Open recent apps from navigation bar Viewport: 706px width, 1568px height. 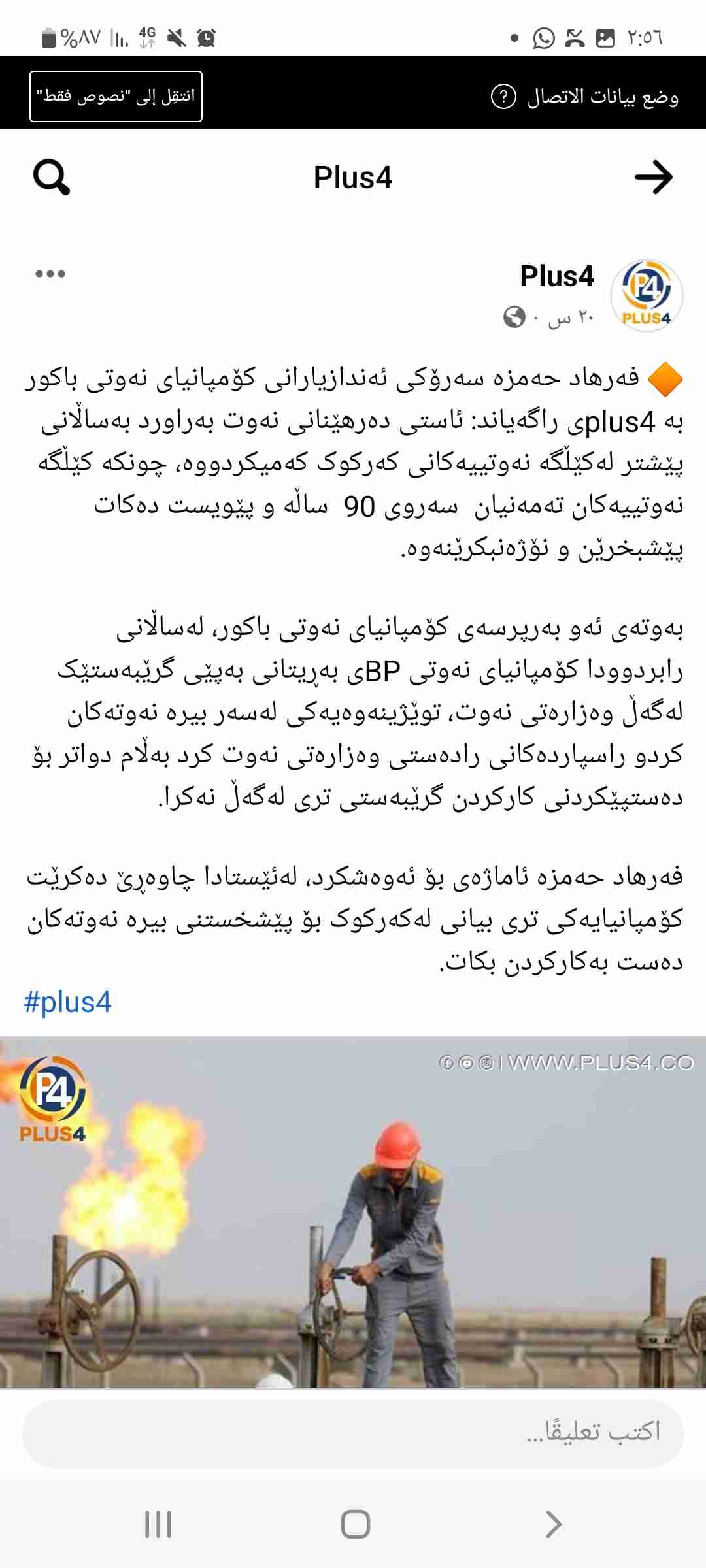(x=158, y=1524)
